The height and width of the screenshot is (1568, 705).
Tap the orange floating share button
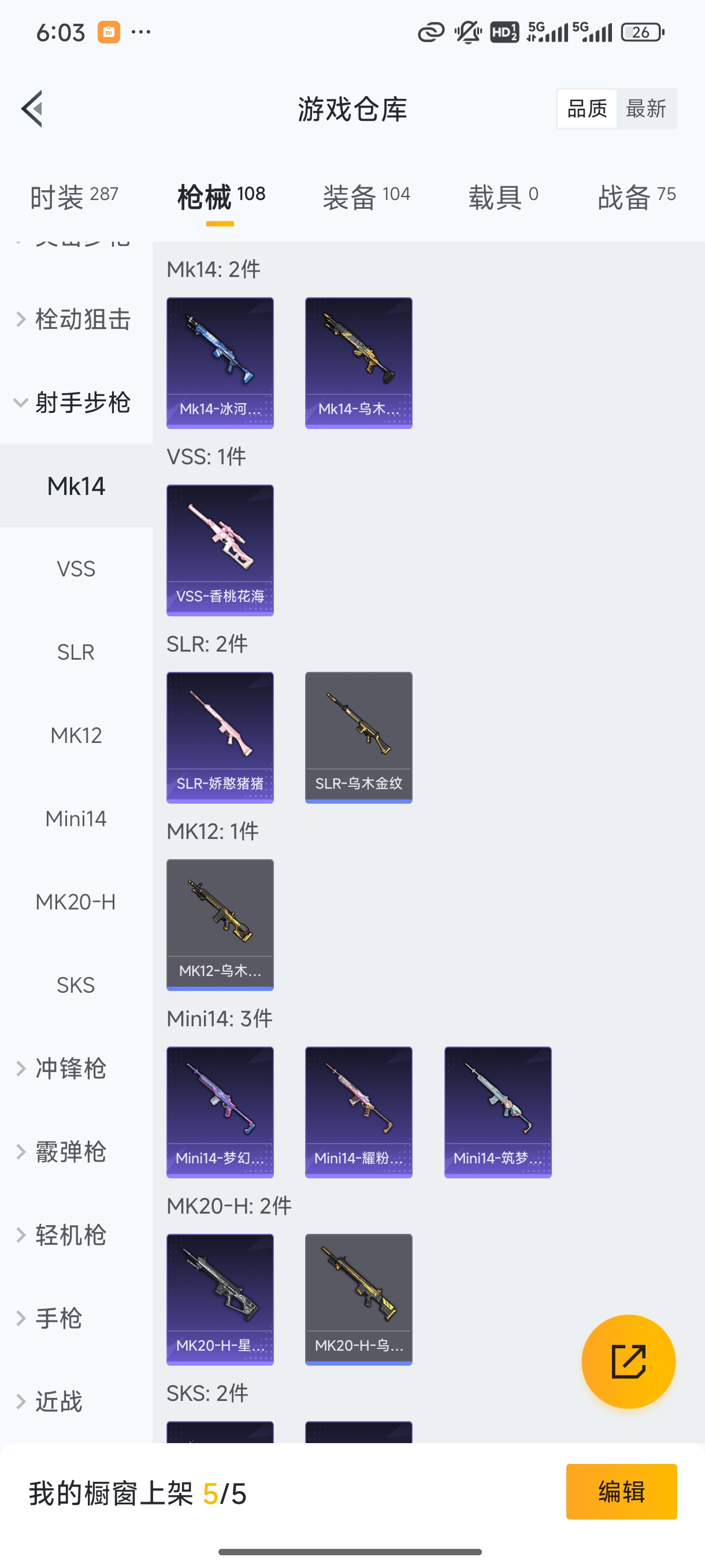coord(628,1362)
